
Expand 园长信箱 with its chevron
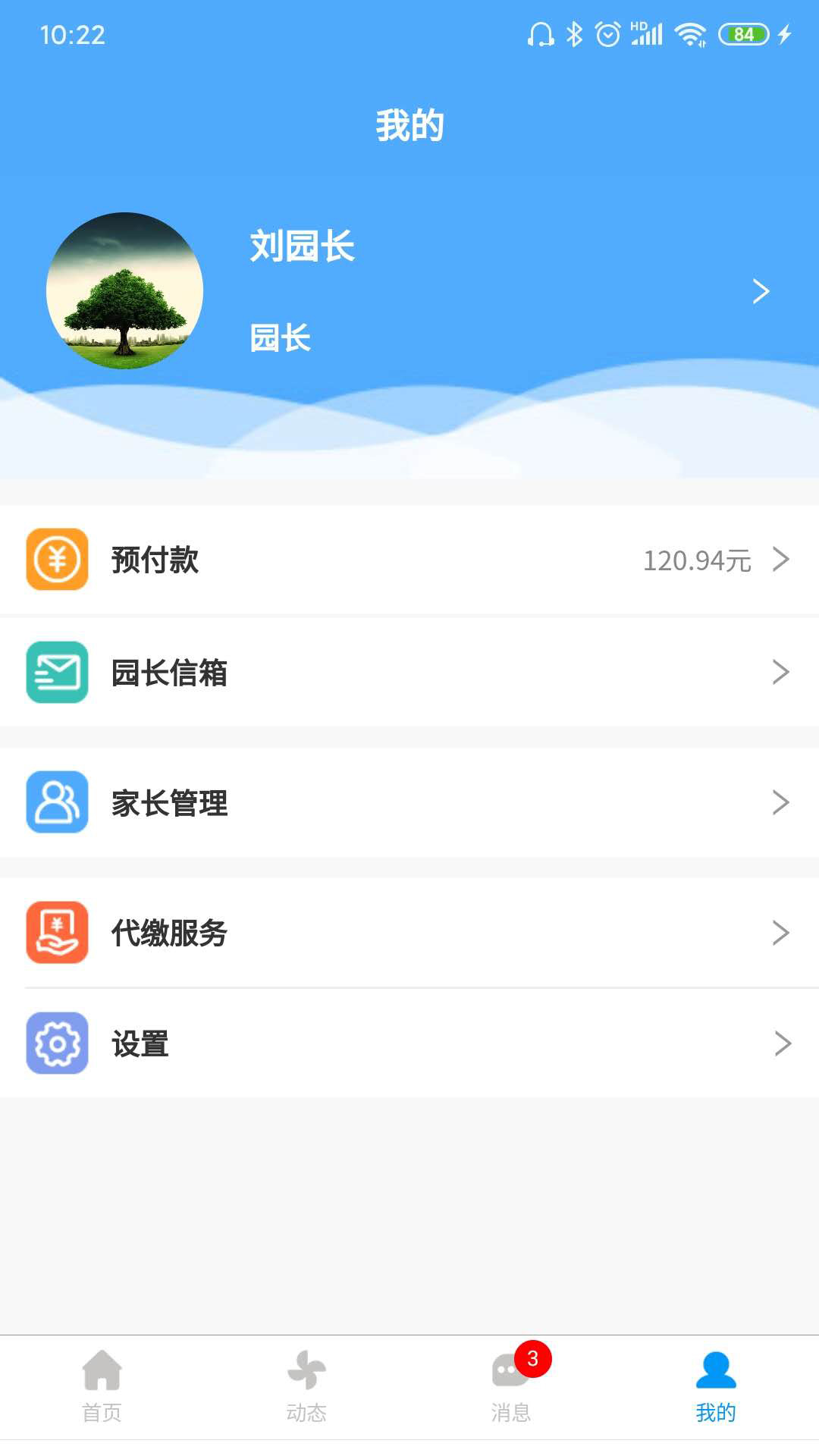(x=783, y=673)
